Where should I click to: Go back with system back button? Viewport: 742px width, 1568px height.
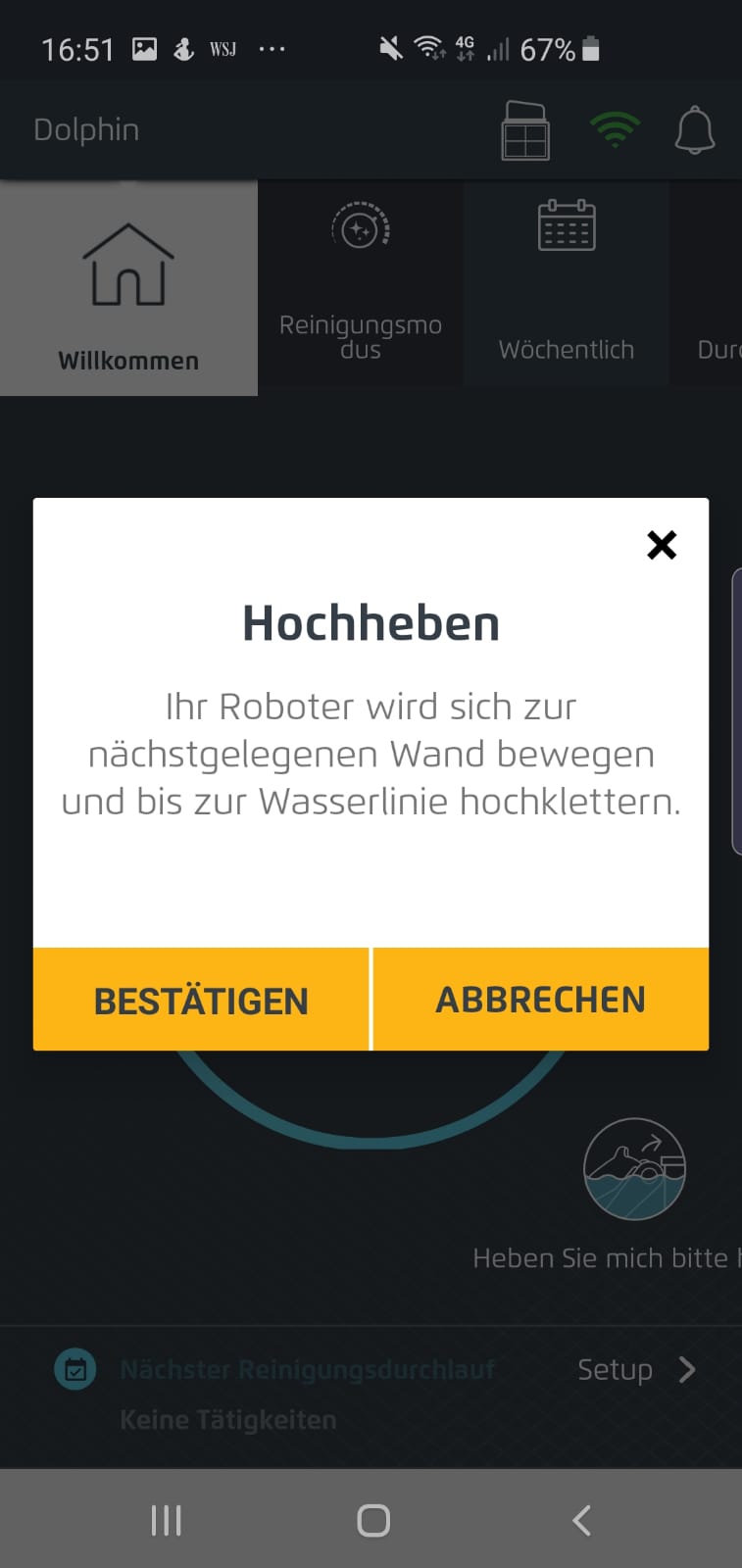point(581,1520)
